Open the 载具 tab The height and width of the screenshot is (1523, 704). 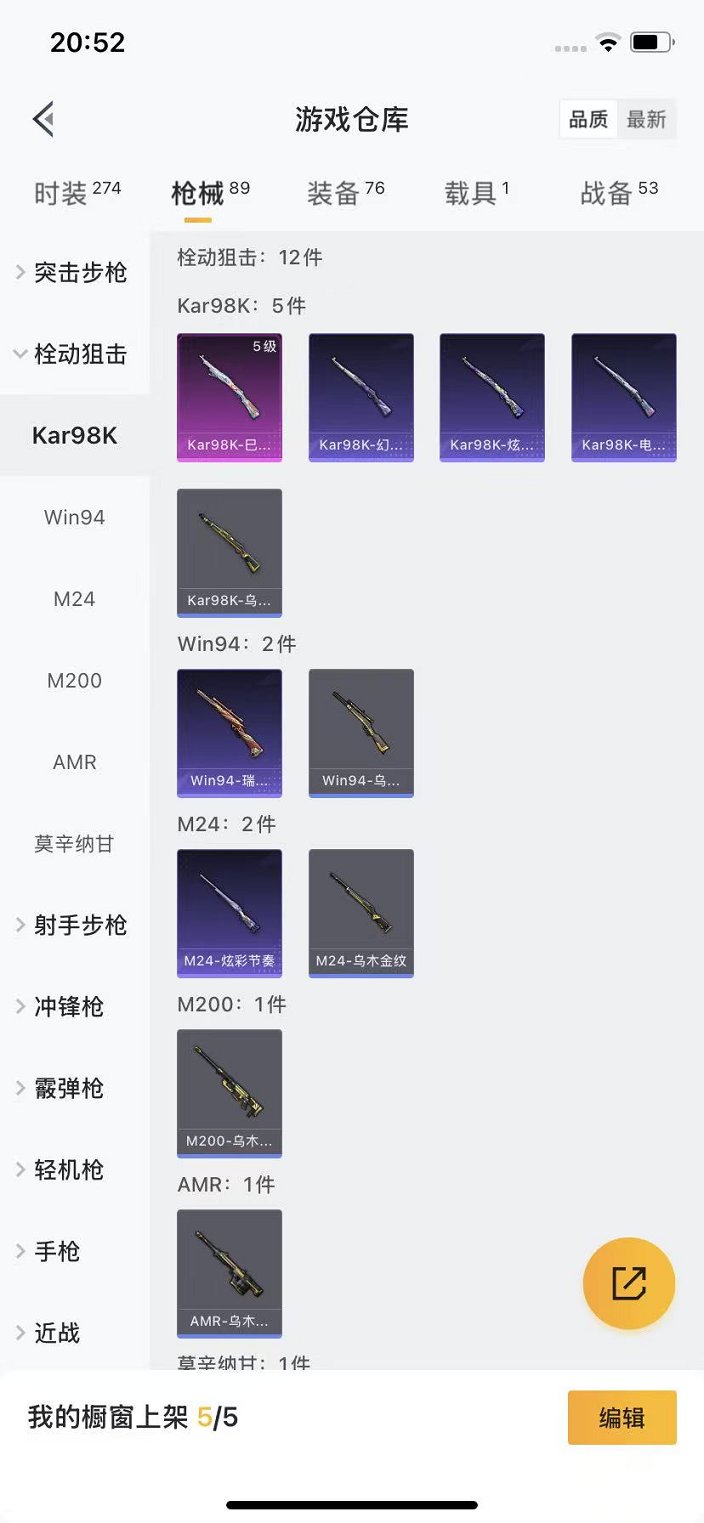(x=477, y=192)
